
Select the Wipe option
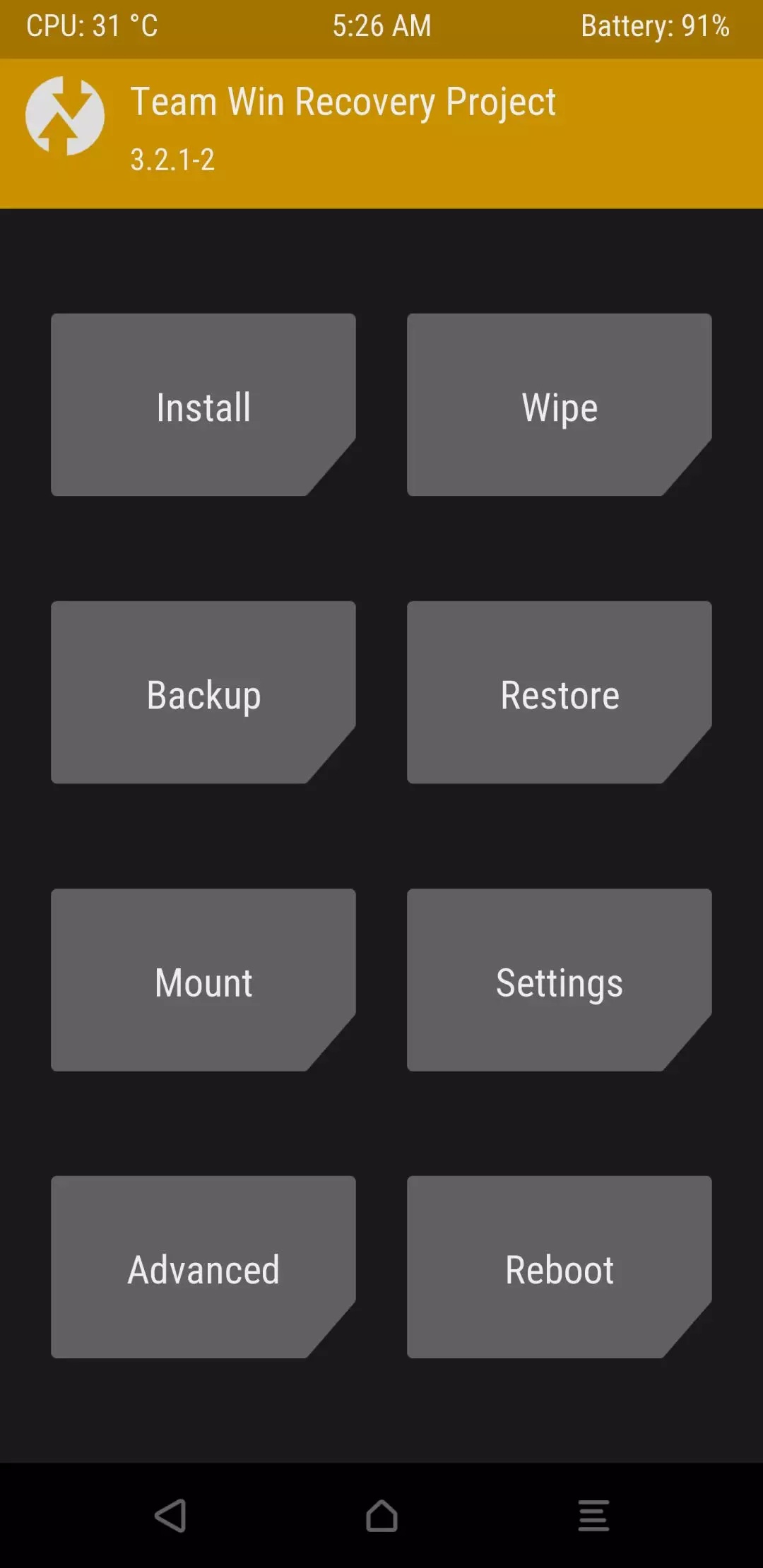pyautogui.click(x=559, y=405)
